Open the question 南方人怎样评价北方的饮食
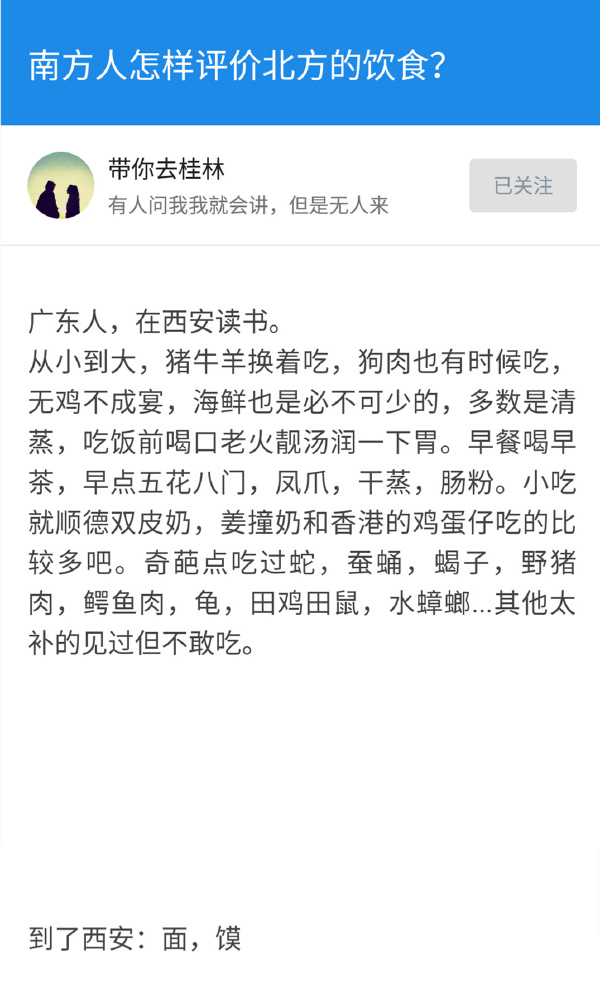 pyautogui.click(x=238, y=66)
